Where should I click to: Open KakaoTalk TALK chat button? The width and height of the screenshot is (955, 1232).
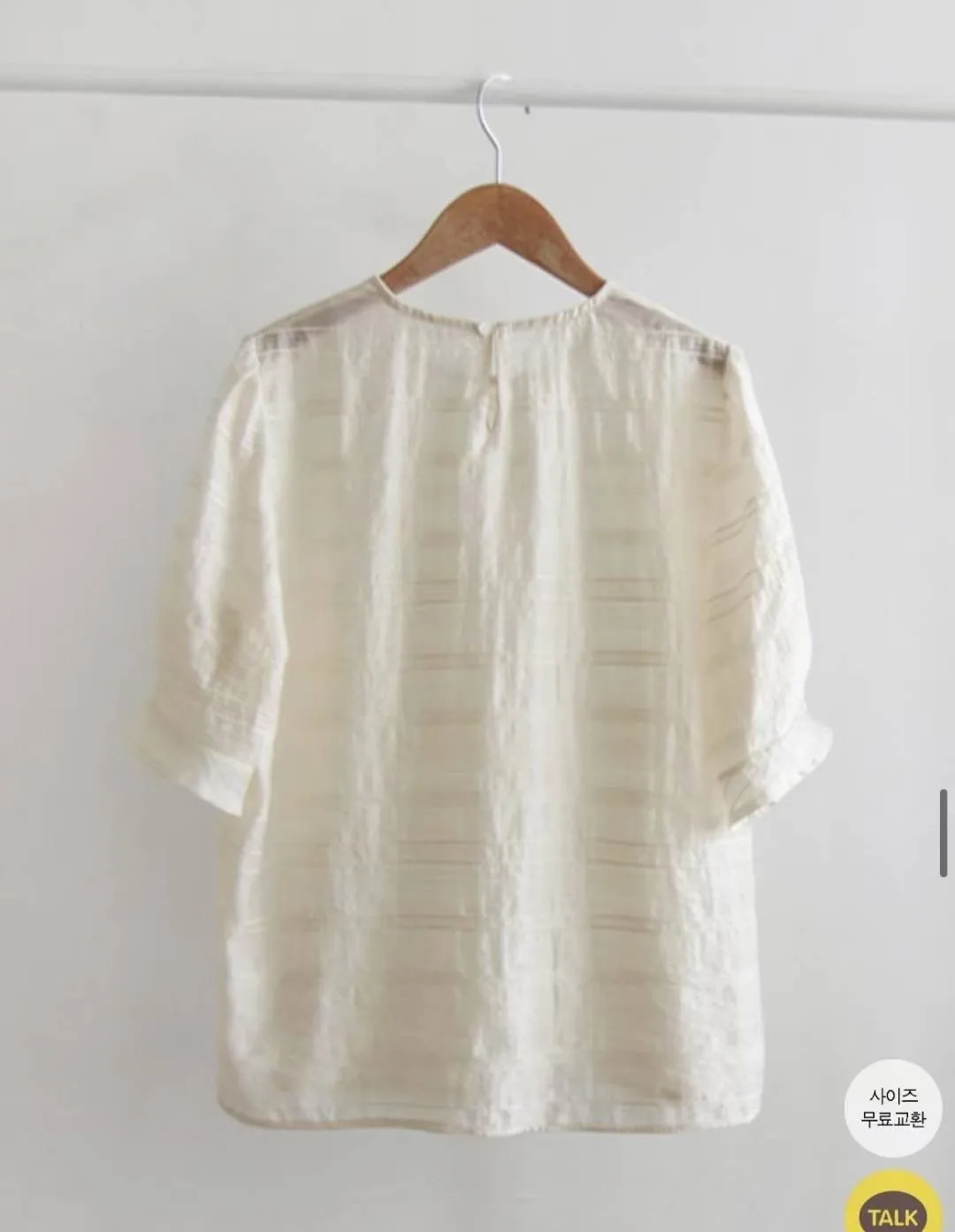[893, 1205]
